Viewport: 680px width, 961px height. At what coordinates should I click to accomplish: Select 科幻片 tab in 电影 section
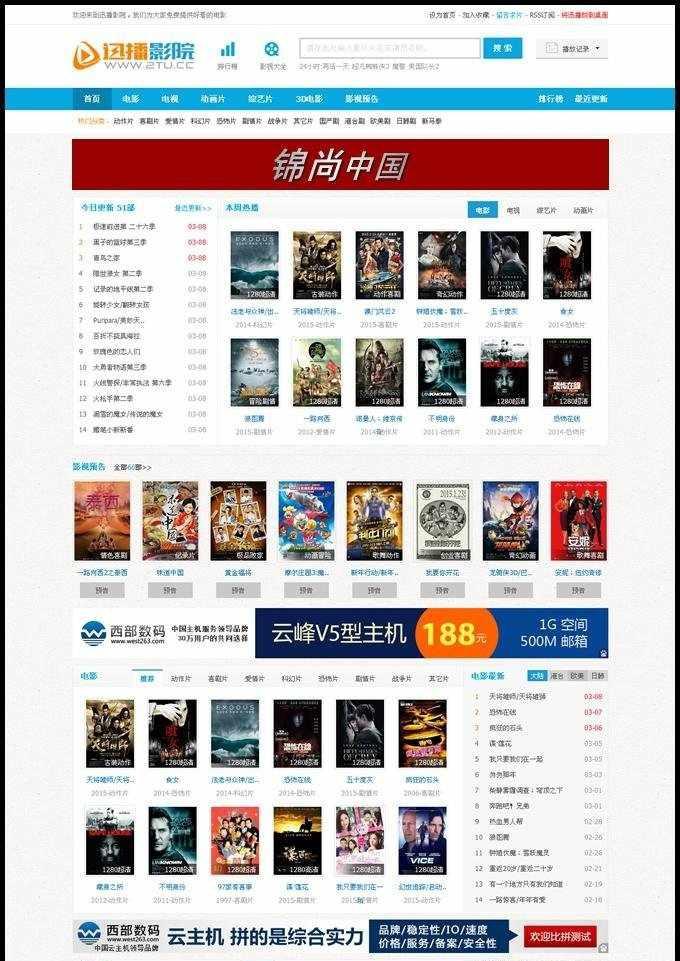pyautogui.click(x=290, y=678)
